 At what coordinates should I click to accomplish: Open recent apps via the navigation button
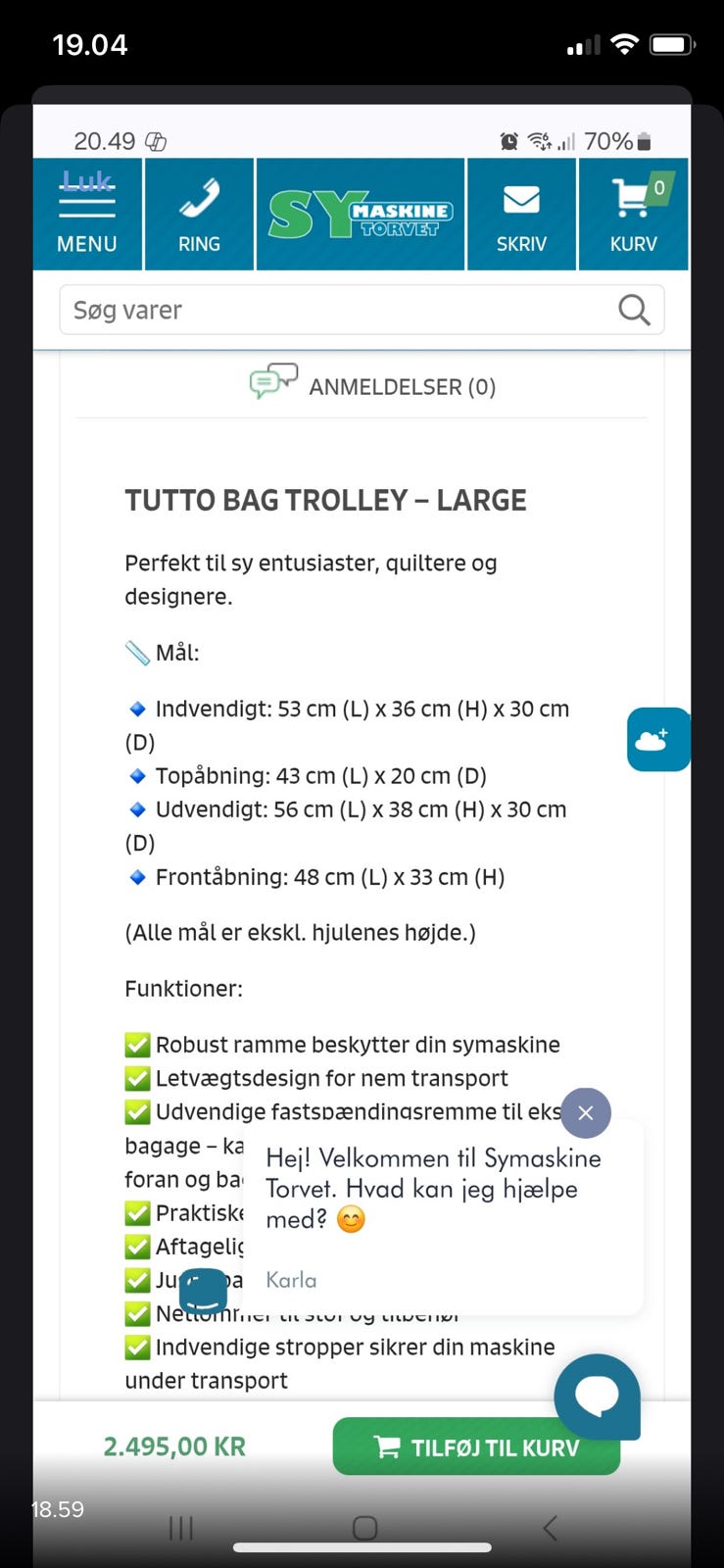(x=180, y=1527)
